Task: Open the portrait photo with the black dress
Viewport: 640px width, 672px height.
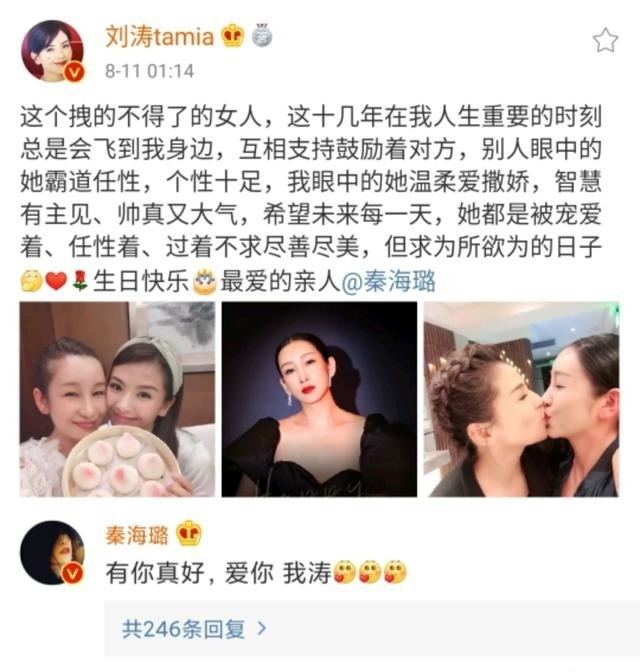Action: coord(319,399)
